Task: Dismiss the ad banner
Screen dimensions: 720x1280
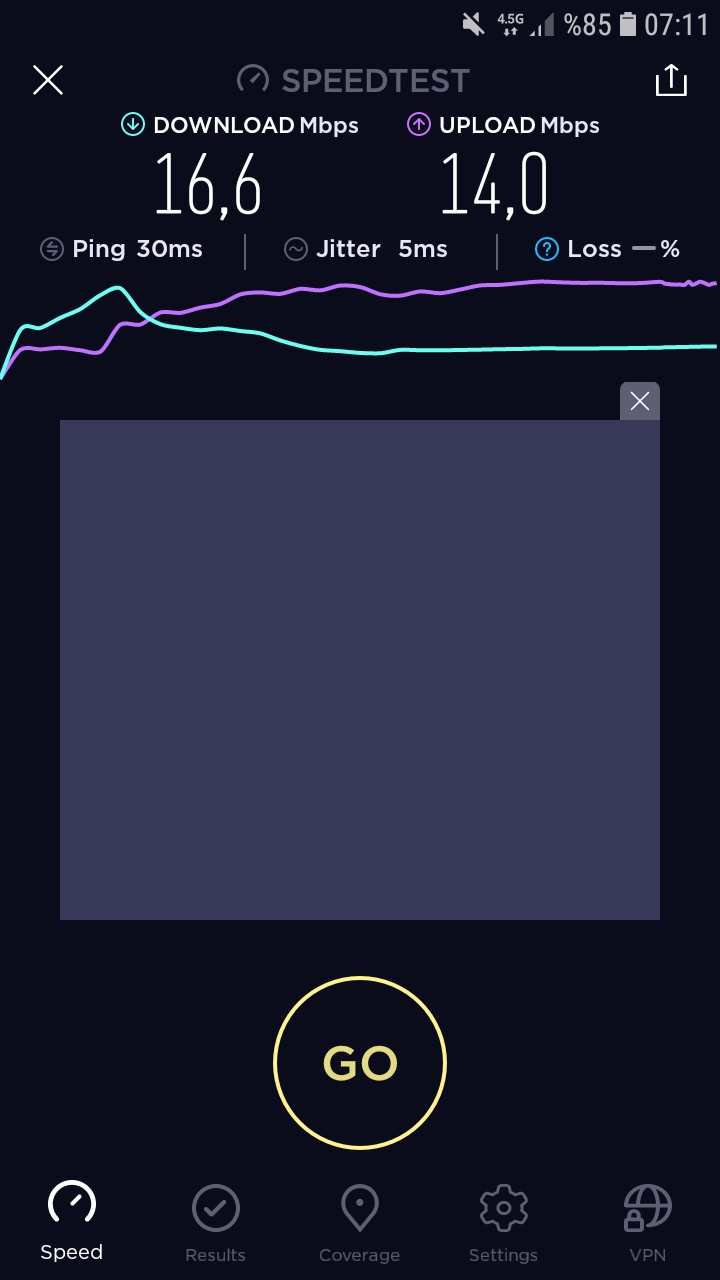Action: pos(640,401)
